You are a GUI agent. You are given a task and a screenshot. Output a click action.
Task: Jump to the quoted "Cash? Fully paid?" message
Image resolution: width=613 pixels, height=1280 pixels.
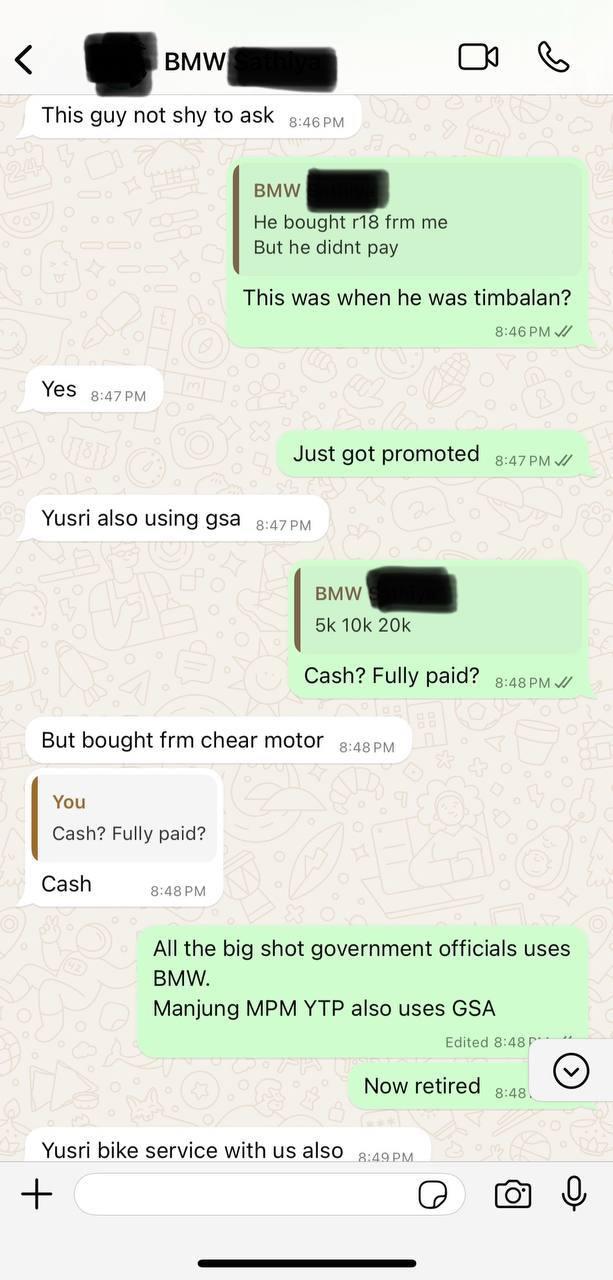(125, 817)
